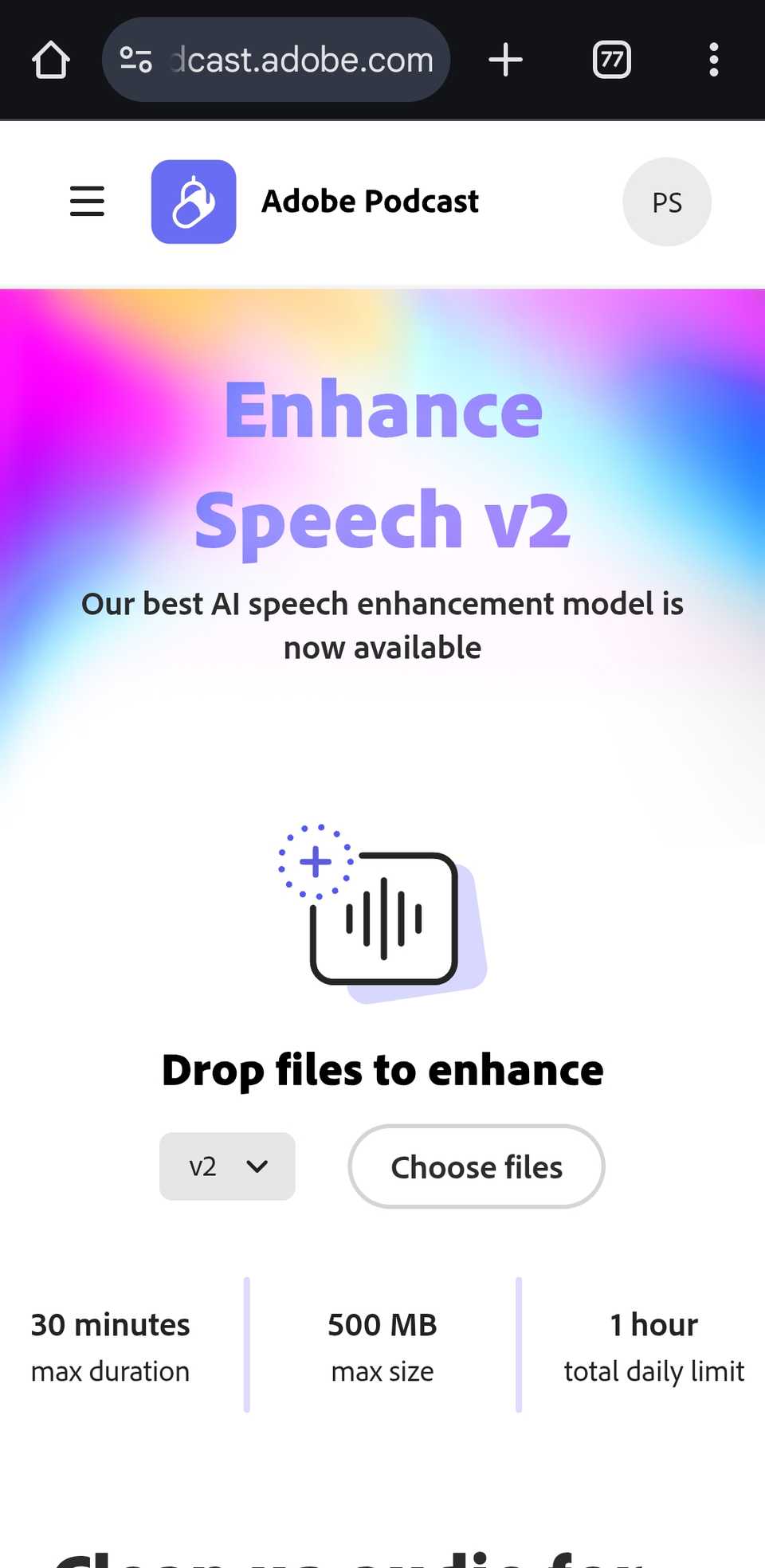Click the chevron next to v2
Image resolution: width=765 pixels, height=1568 pixels.
(x=256, y=1166)
